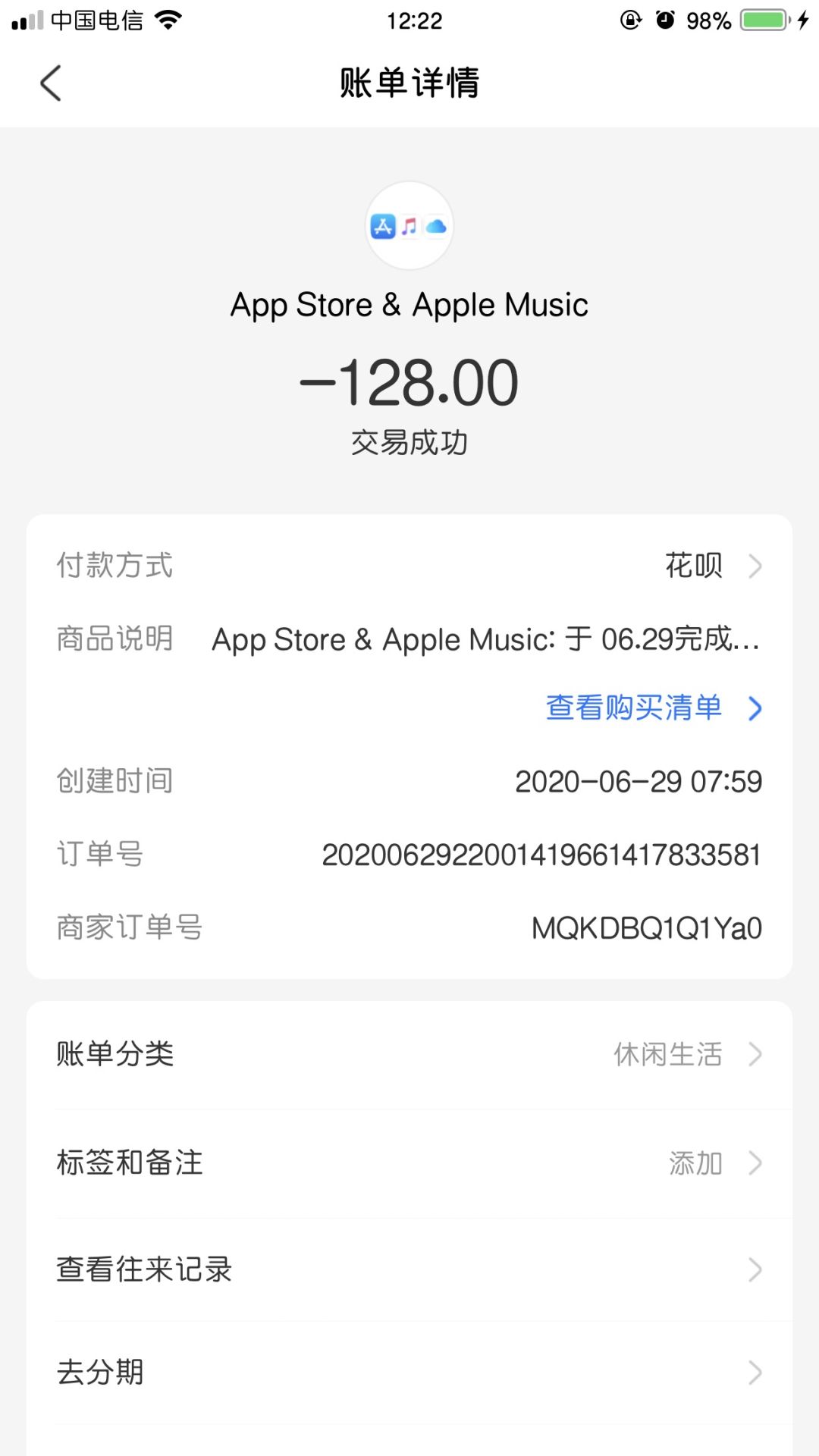The width and height of the screenshot is (819, 1456).
Task: Expand the 账单分类 row showing 休闲生活
Action: tap(409, 1053)
